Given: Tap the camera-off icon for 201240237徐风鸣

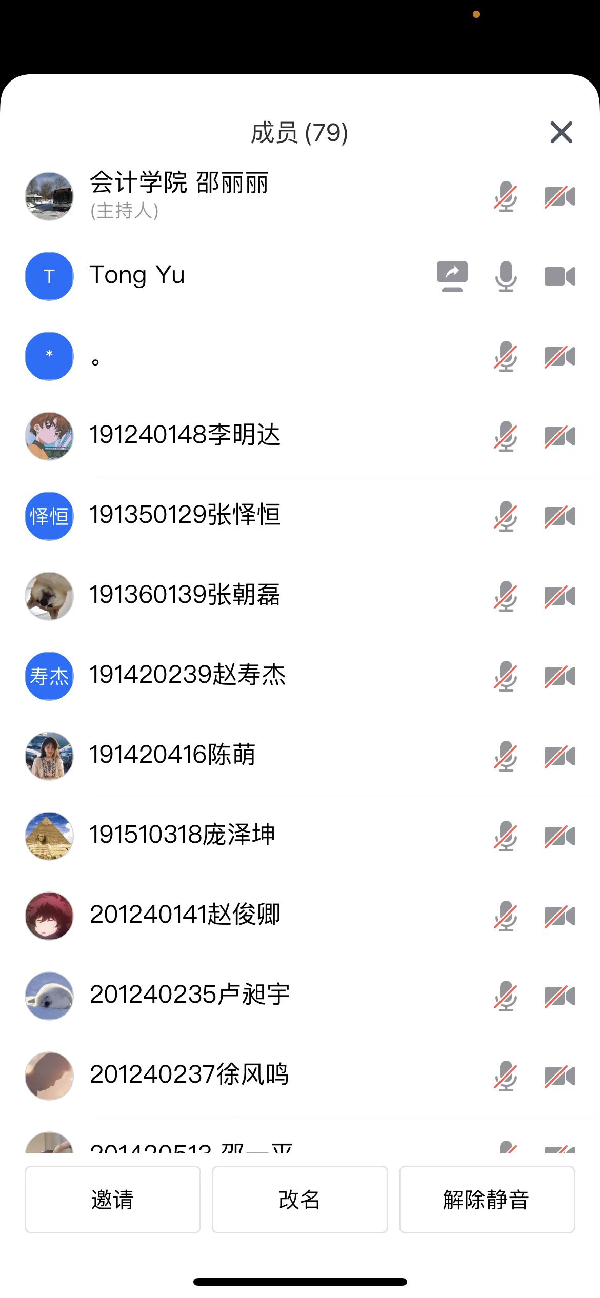Looking at the screenshot, I should click(x=560, y=1076).
